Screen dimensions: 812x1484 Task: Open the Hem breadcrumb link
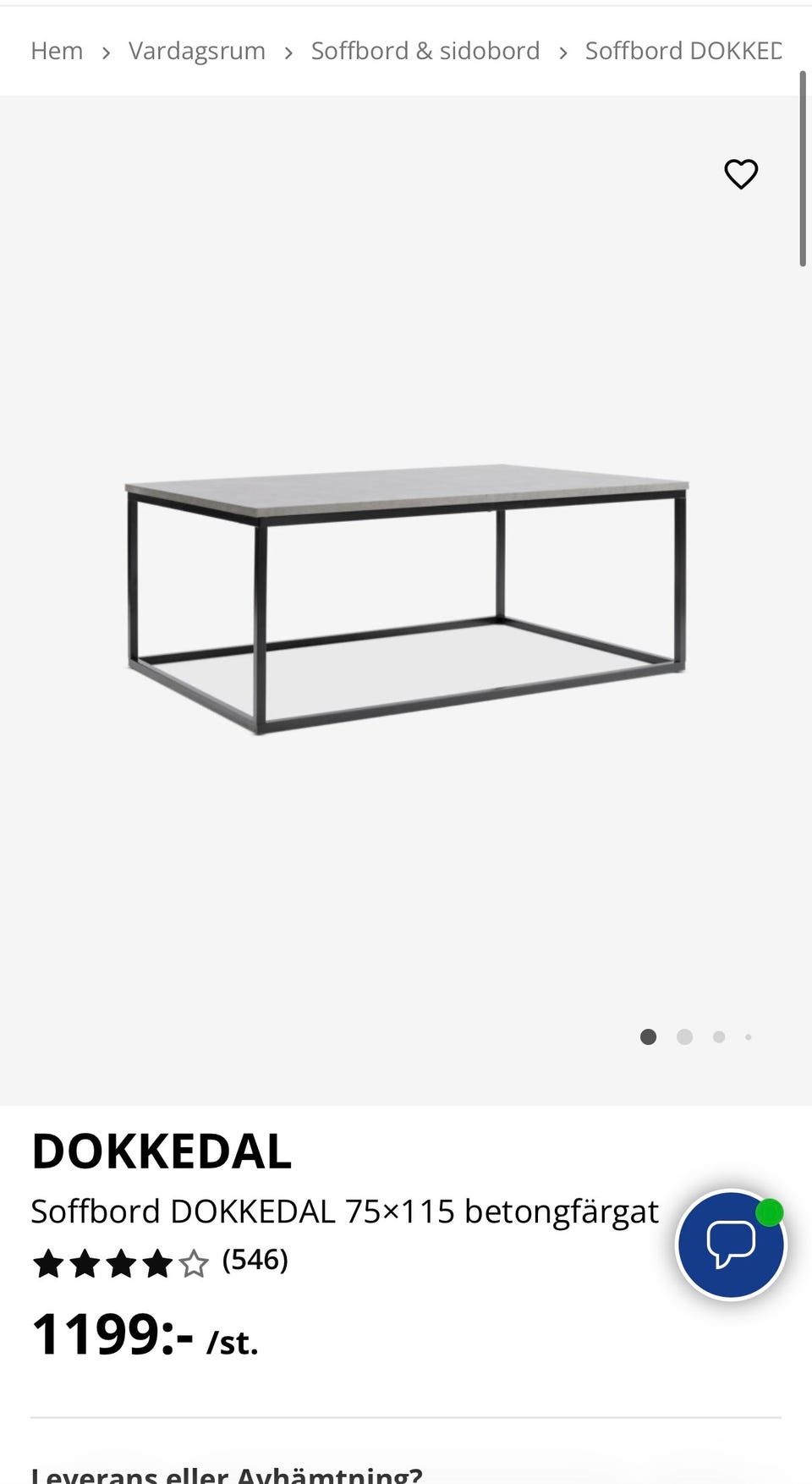coord(57,52)
